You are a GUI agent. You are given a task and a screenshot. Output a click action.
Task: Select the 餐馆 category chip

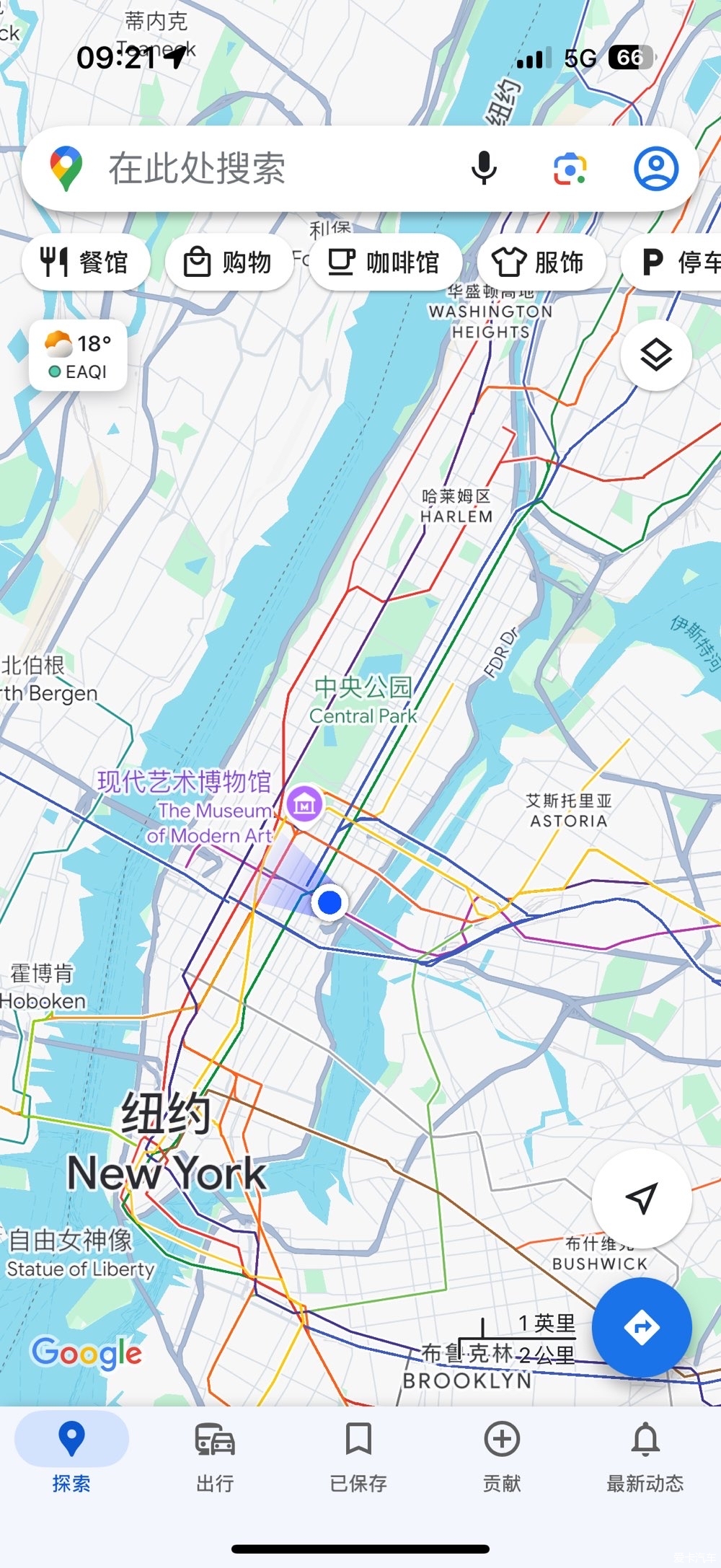pos(86,262)
